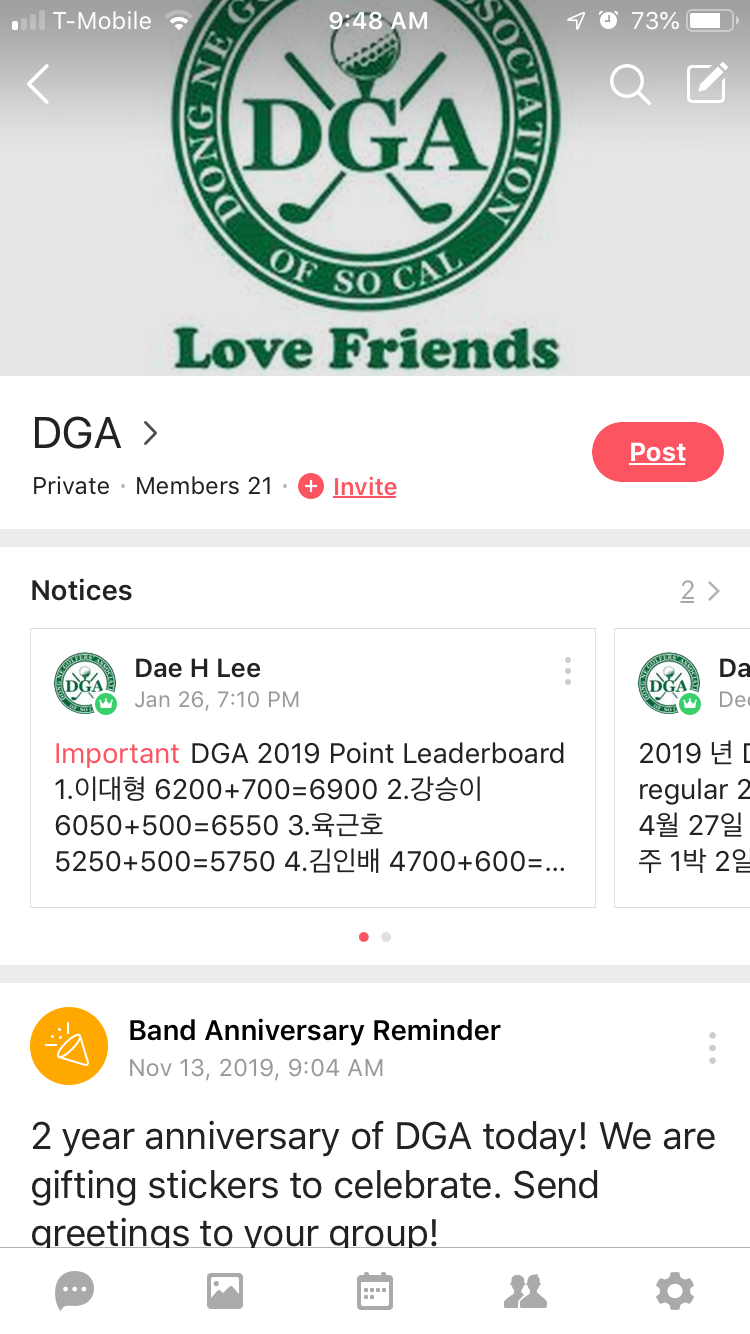Tap the compose pencil icon
Image resolution: width=750 pixels, height=1334 pixels.
click(706, 85)
